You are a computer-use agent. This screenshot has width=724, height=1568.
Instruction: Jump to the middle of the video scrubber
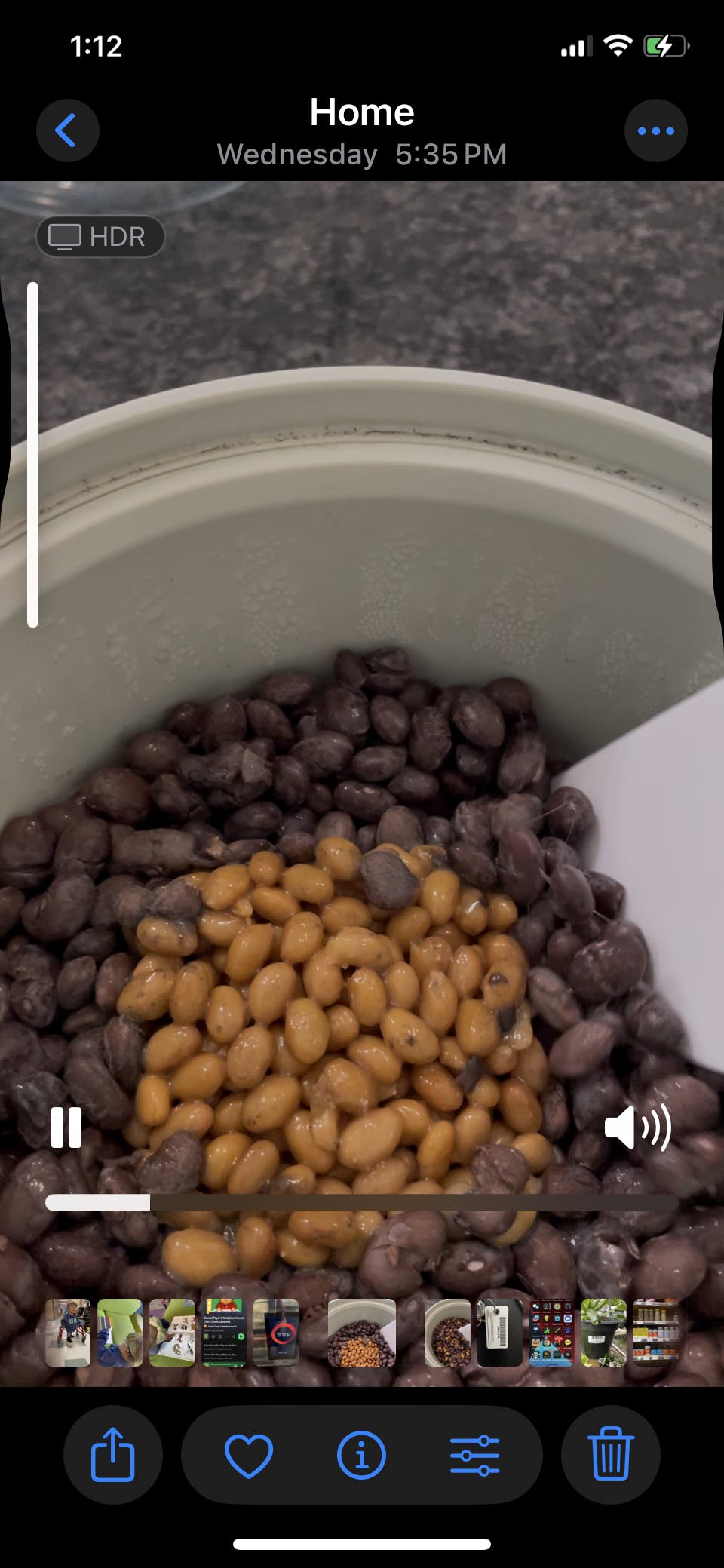point(362,1202)
